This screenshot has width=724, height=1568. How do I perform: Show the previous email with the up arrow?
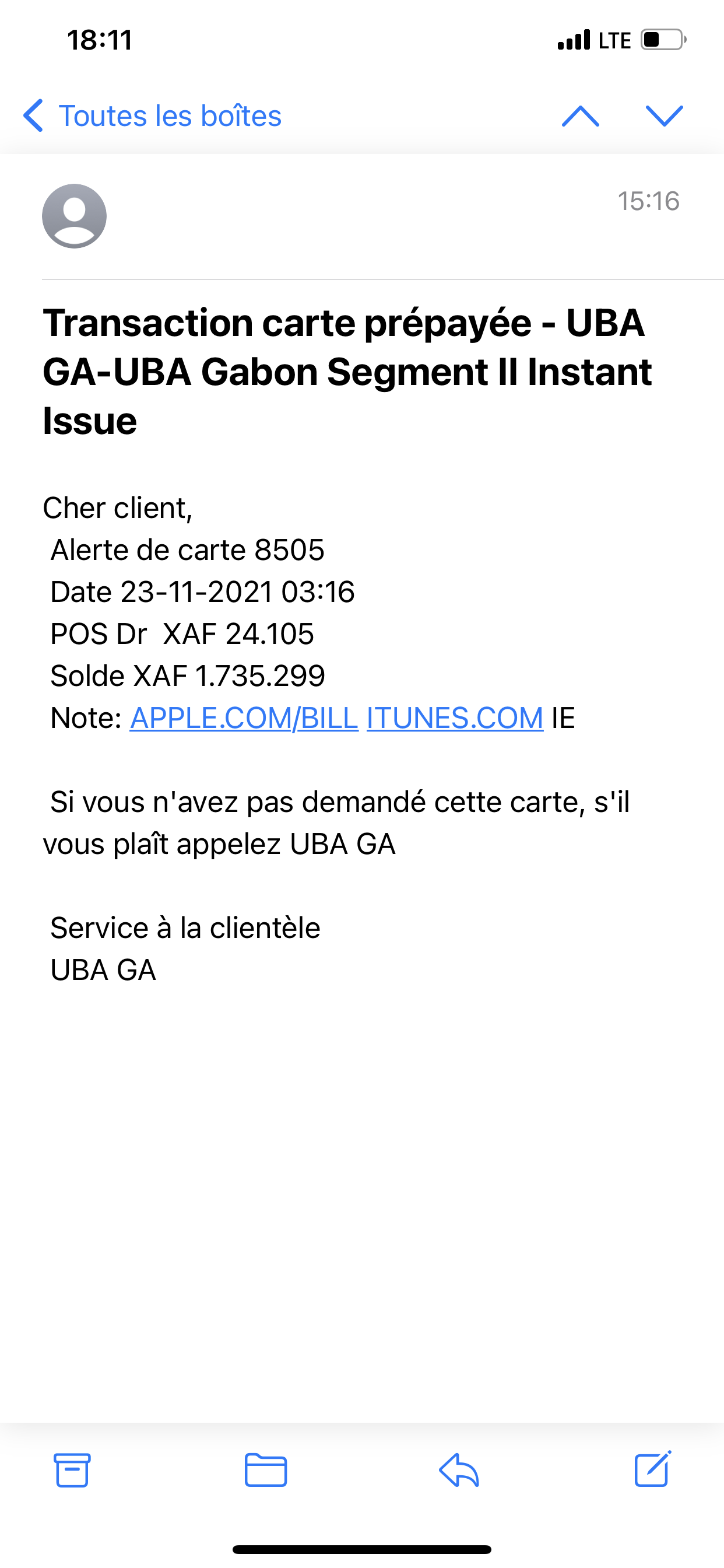[x=581, y=116]
